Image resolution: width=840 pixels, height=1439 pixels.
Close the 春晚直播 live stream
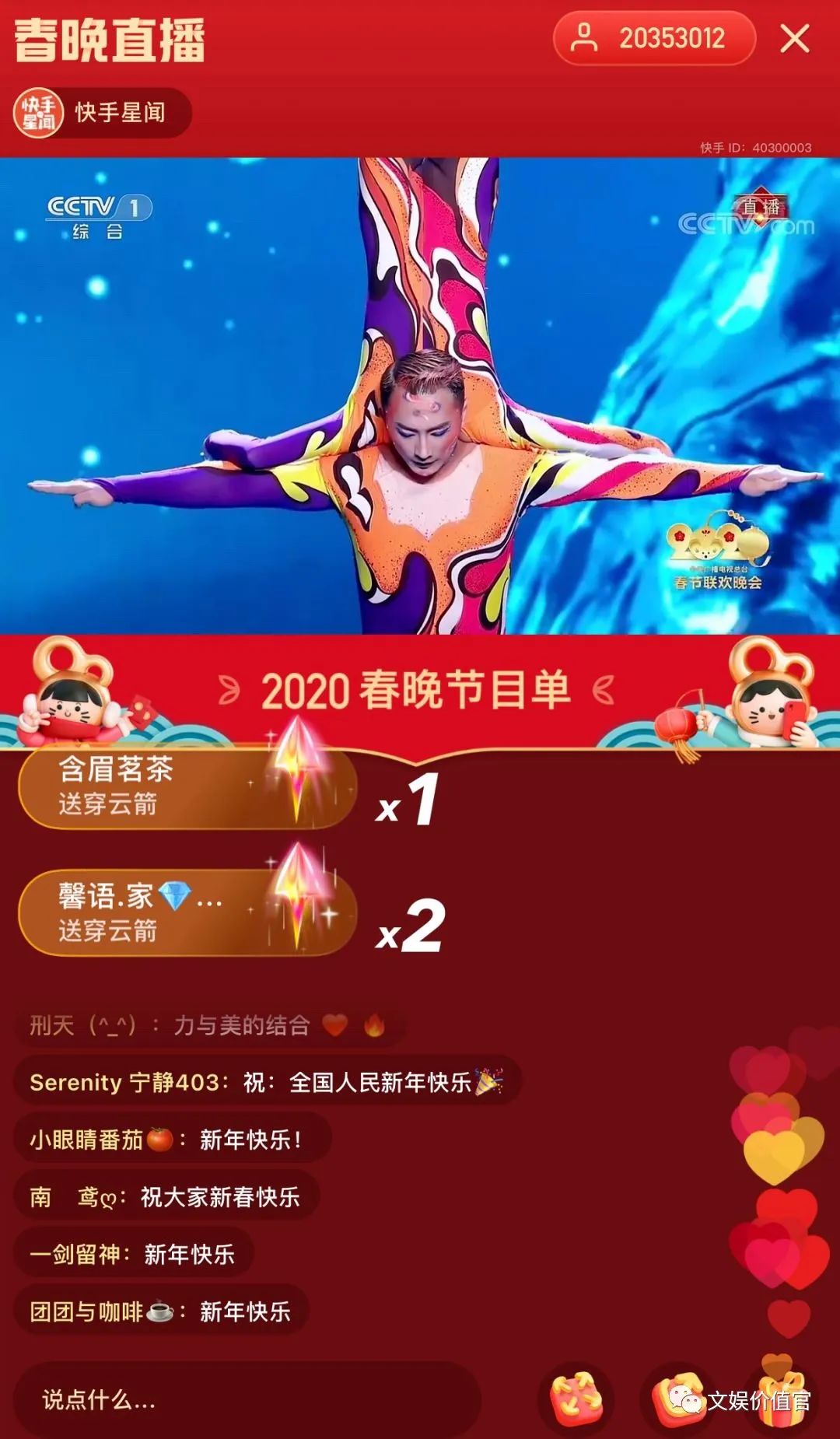[x=794, y=38]
